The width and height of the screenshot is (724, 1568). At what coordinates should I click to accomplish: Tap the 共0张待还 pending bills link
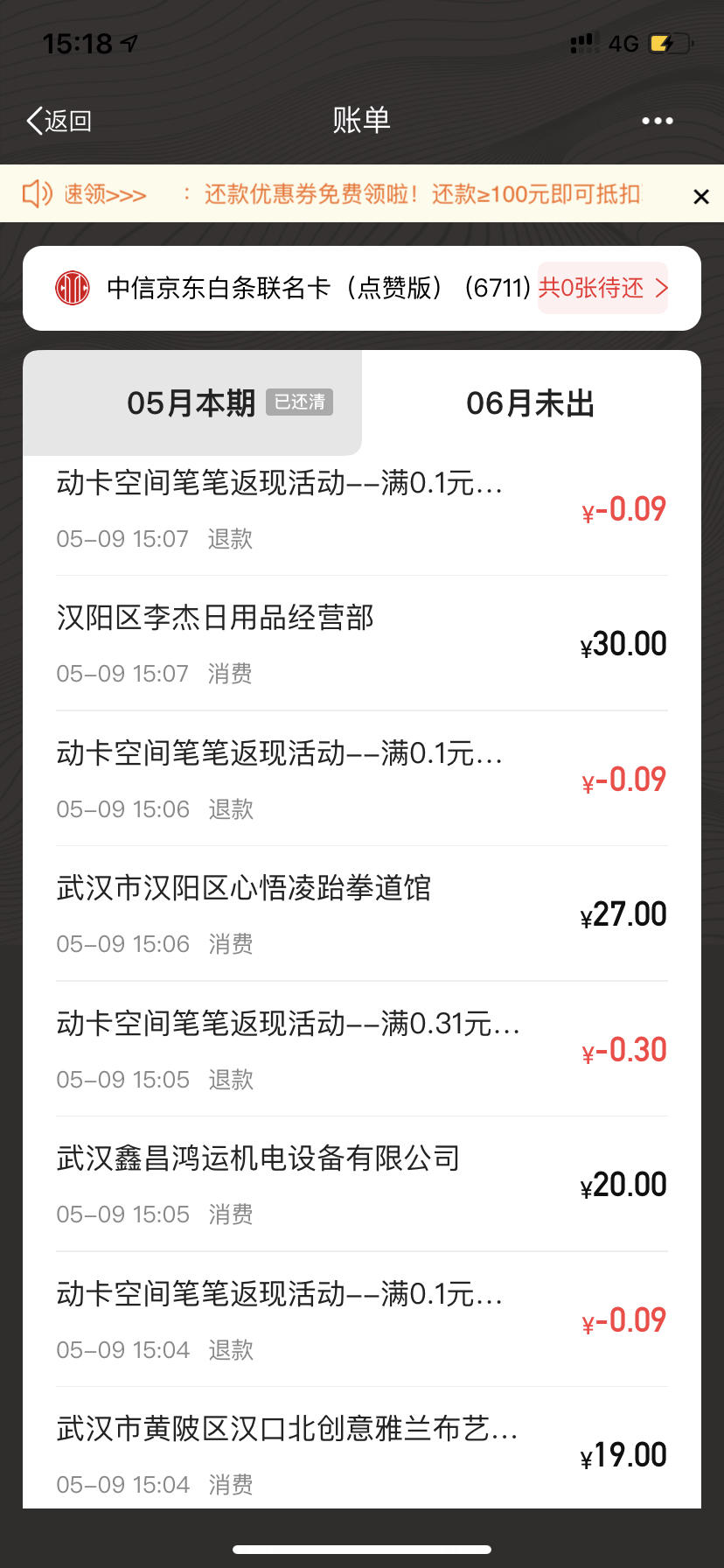(x=602, y=288)
